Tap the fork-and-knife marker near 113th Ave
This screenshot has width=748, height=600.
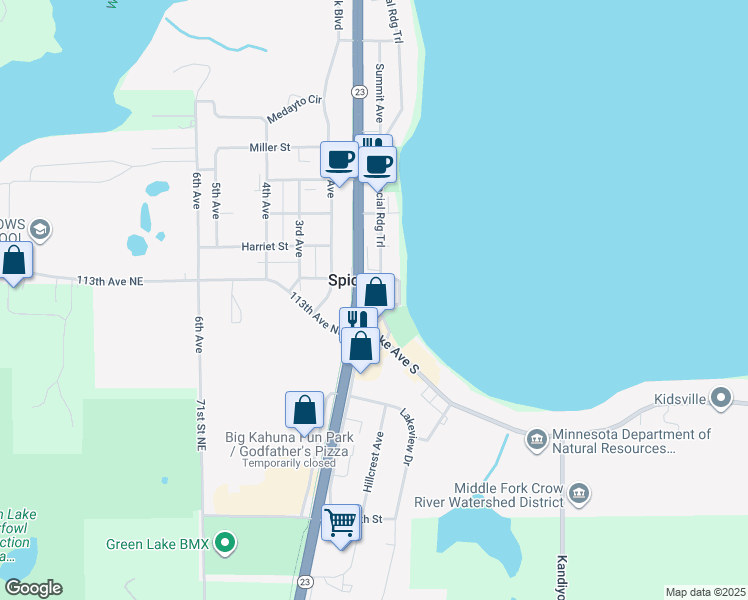(357, 321)
